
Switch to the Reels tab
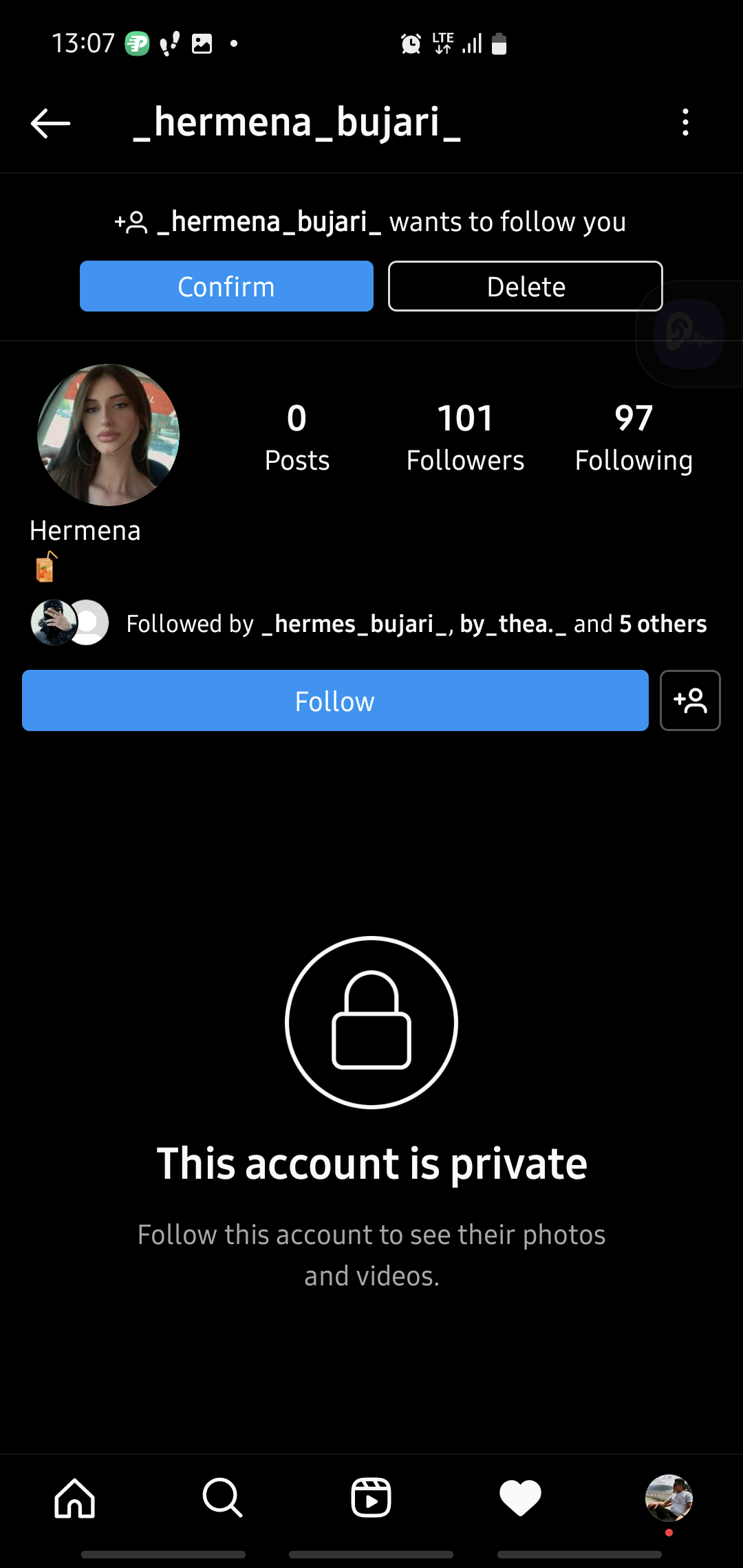click(x=371, y=1498)
